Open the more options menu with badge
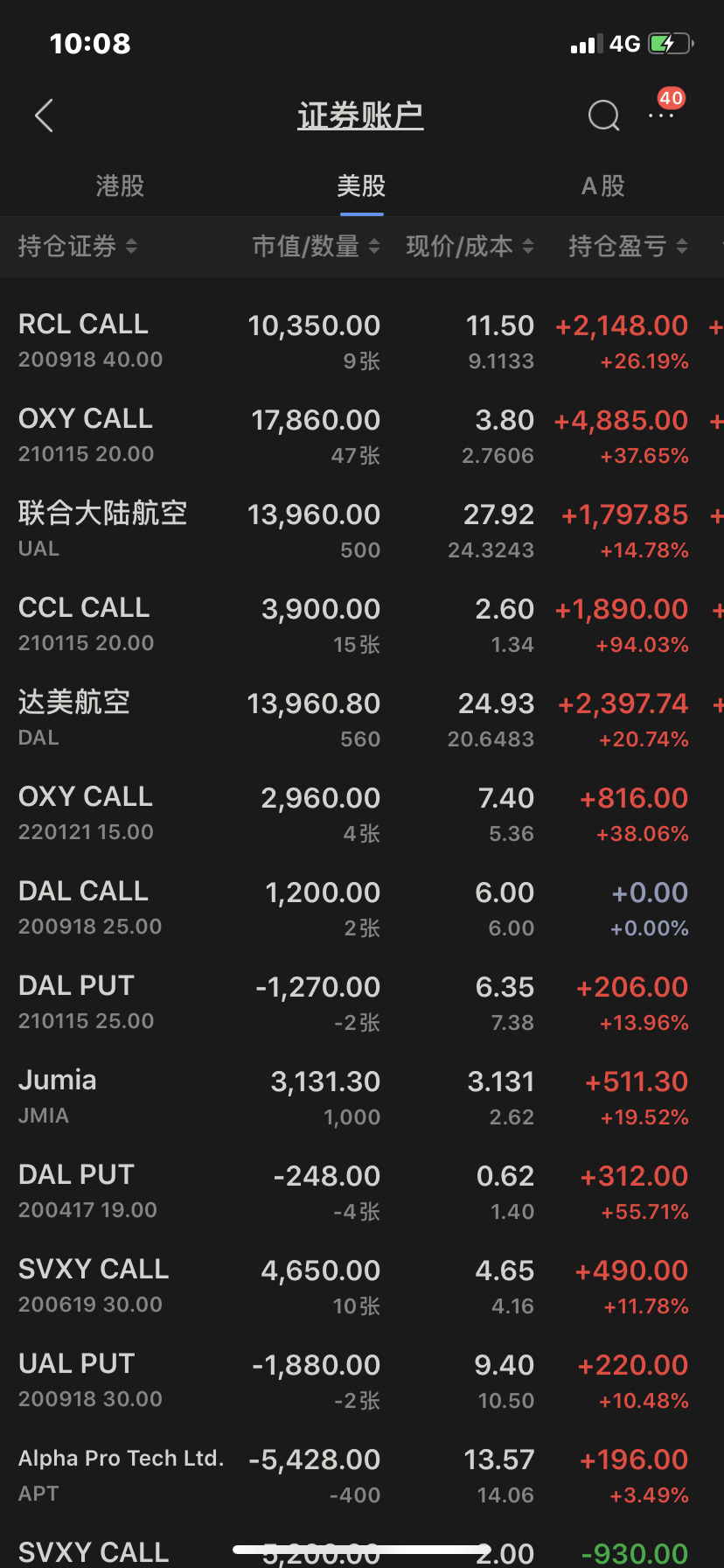 pyautogui.click(x=662, y=114)
